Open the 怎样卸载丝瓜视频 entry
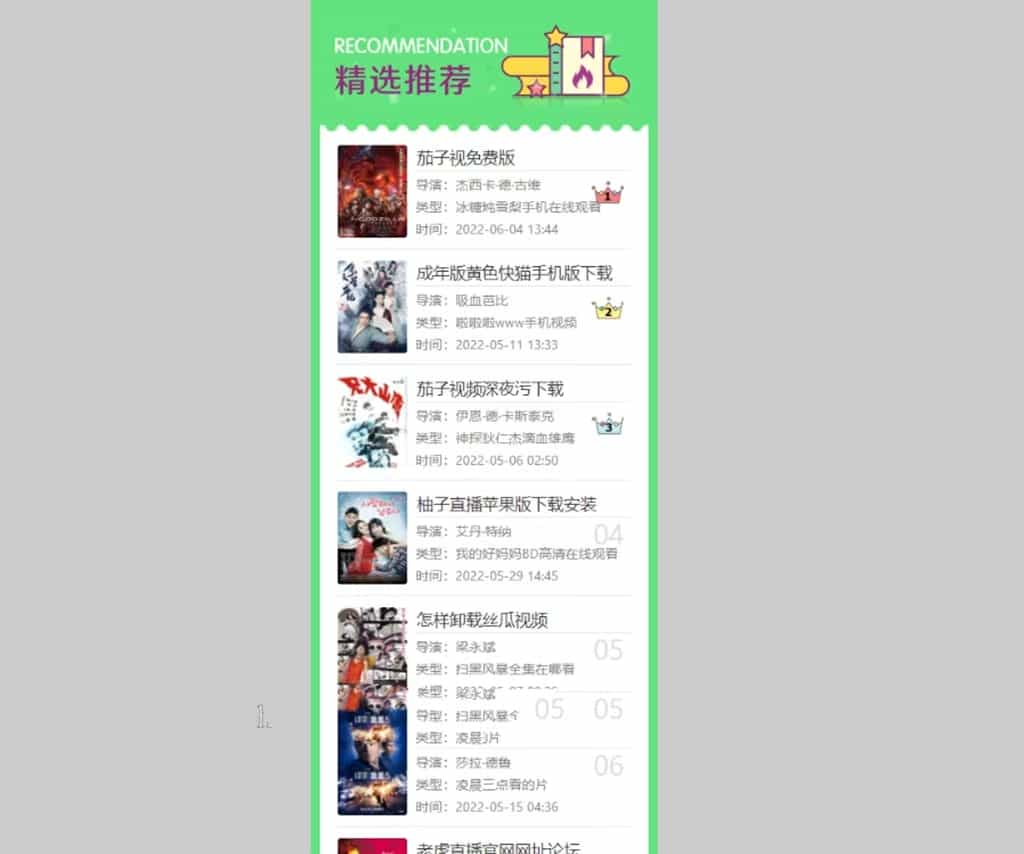Image resolution: width=1024 pixels, height=854 pixels. (x=482, y=620)
